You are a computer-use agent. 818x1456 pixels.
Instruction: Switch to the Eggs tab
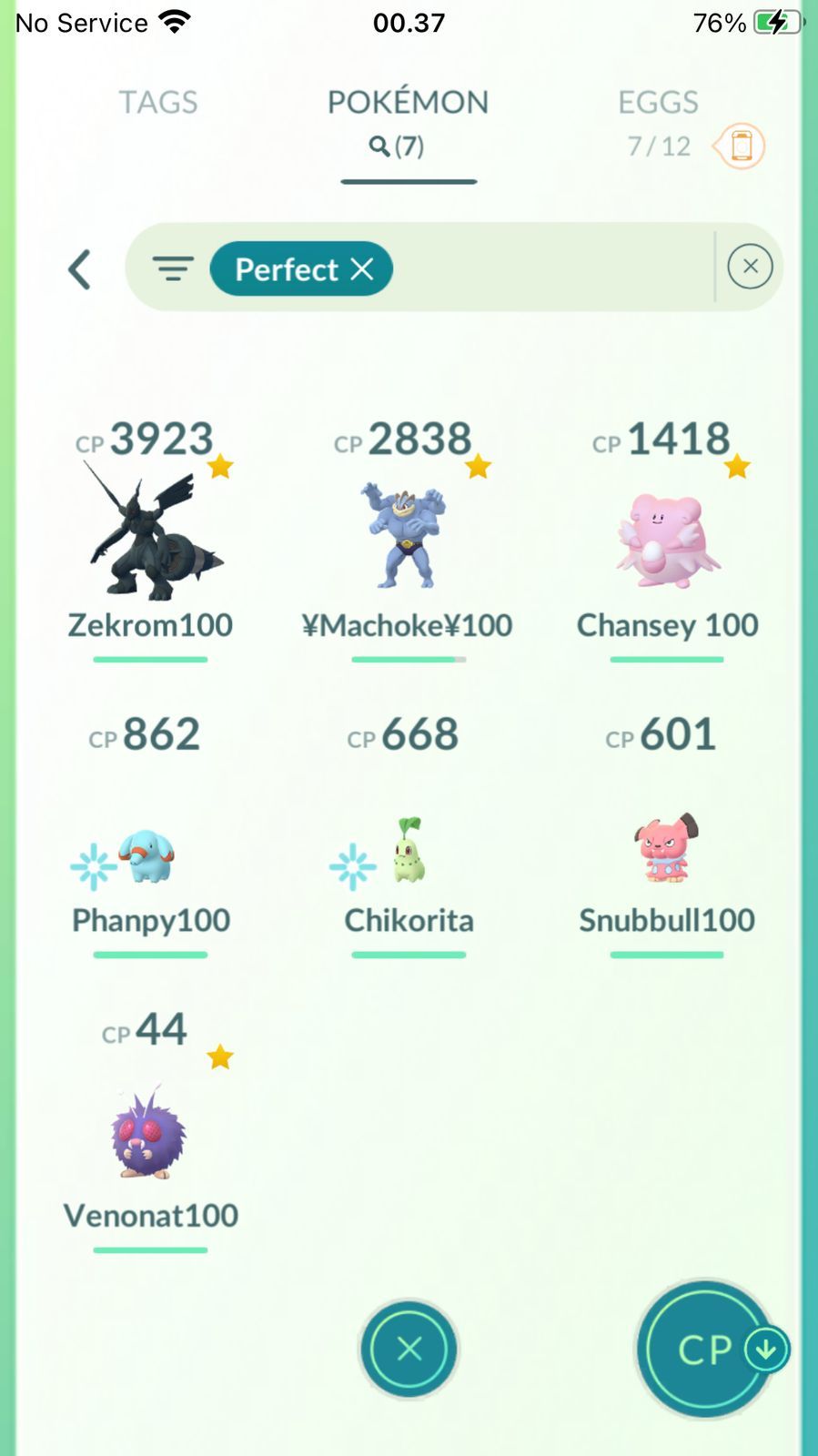tap(658, 102)
